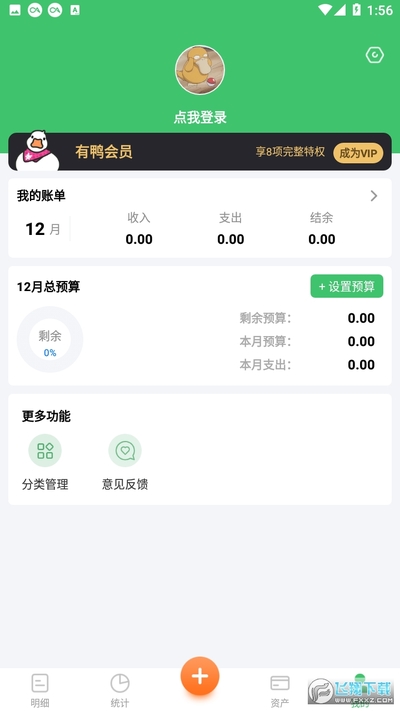Open the settings hexagon icon

[x=375, y=55]
